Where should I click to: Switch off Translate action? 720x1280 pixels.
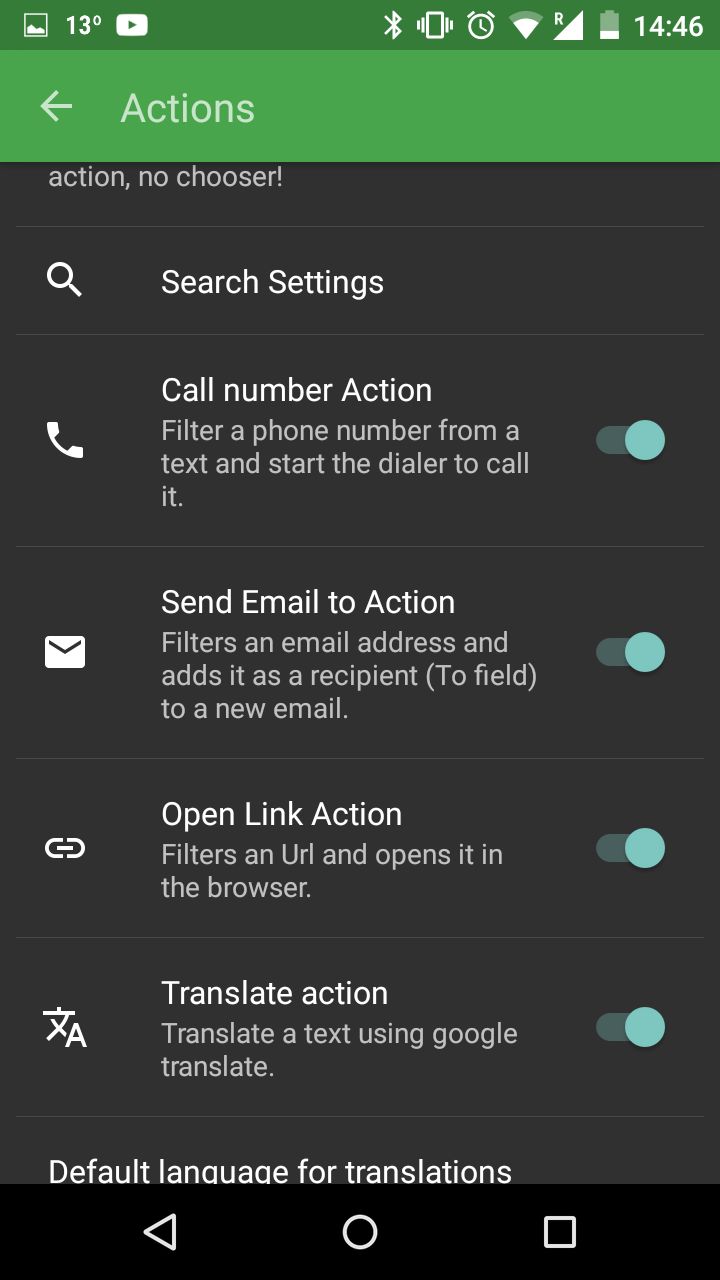(x=630, y=1027)
